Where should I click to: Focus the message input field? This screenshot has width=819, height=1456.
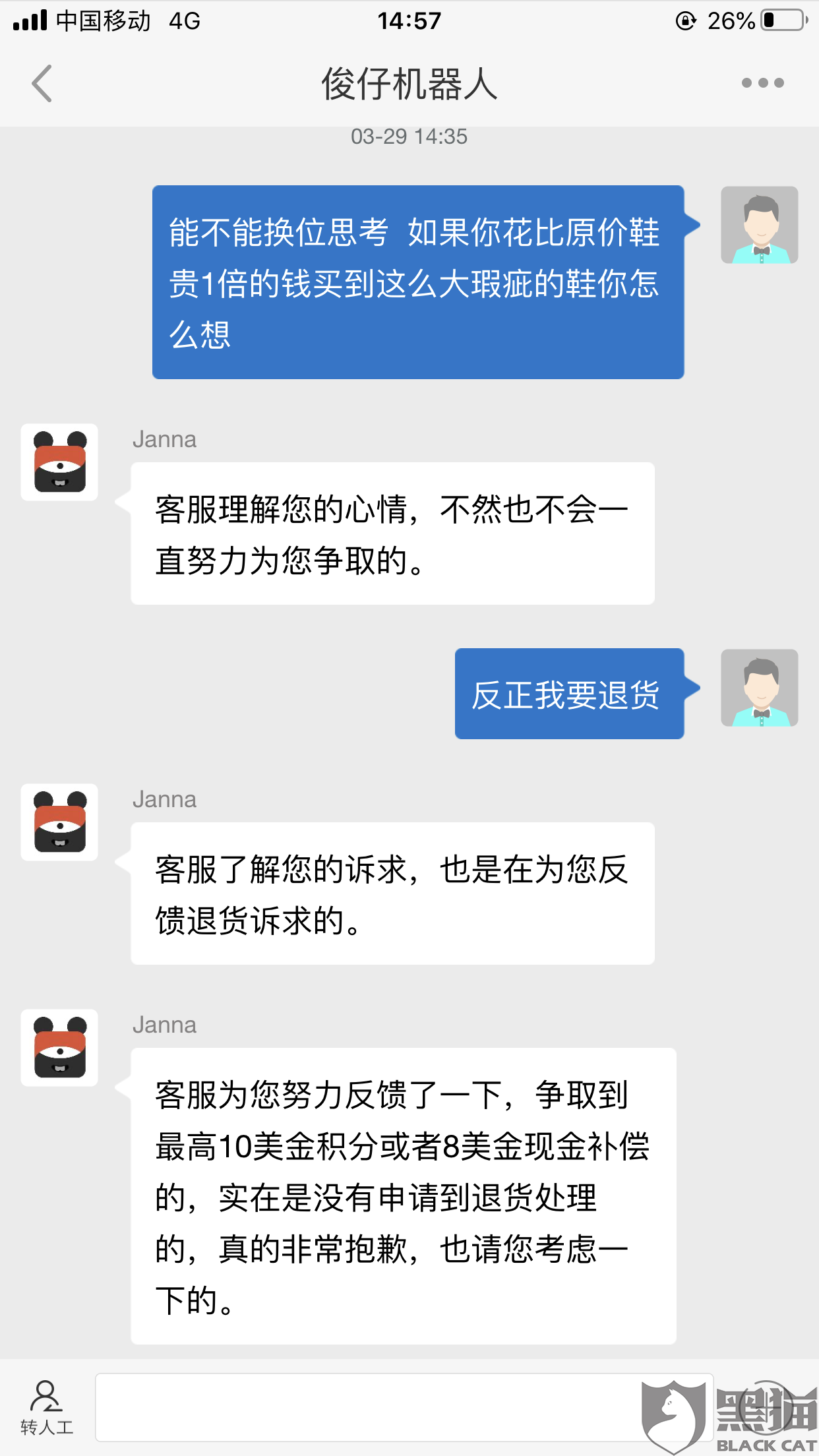(x=404, y=1407)
